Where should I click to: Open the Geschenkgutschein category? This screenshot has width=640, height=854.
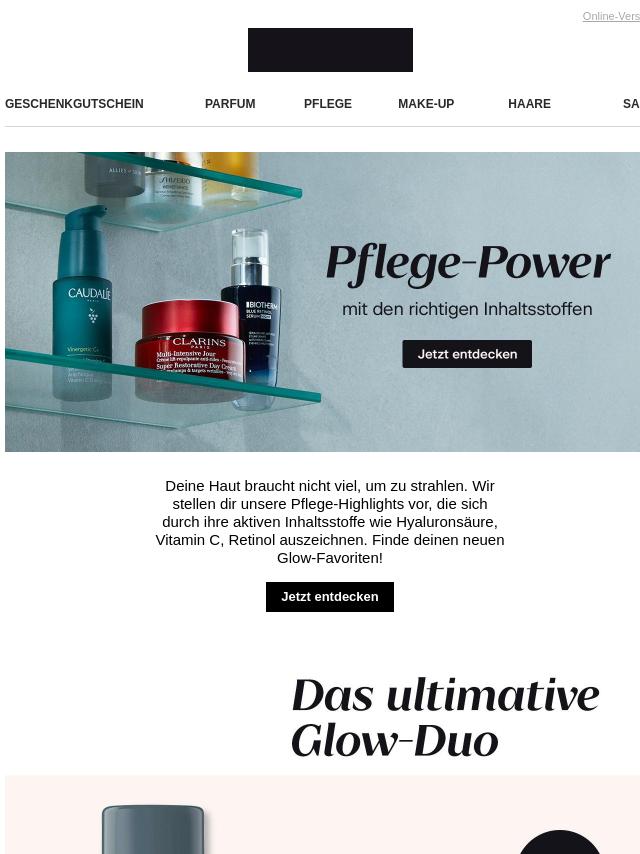(x=74, y=104)
